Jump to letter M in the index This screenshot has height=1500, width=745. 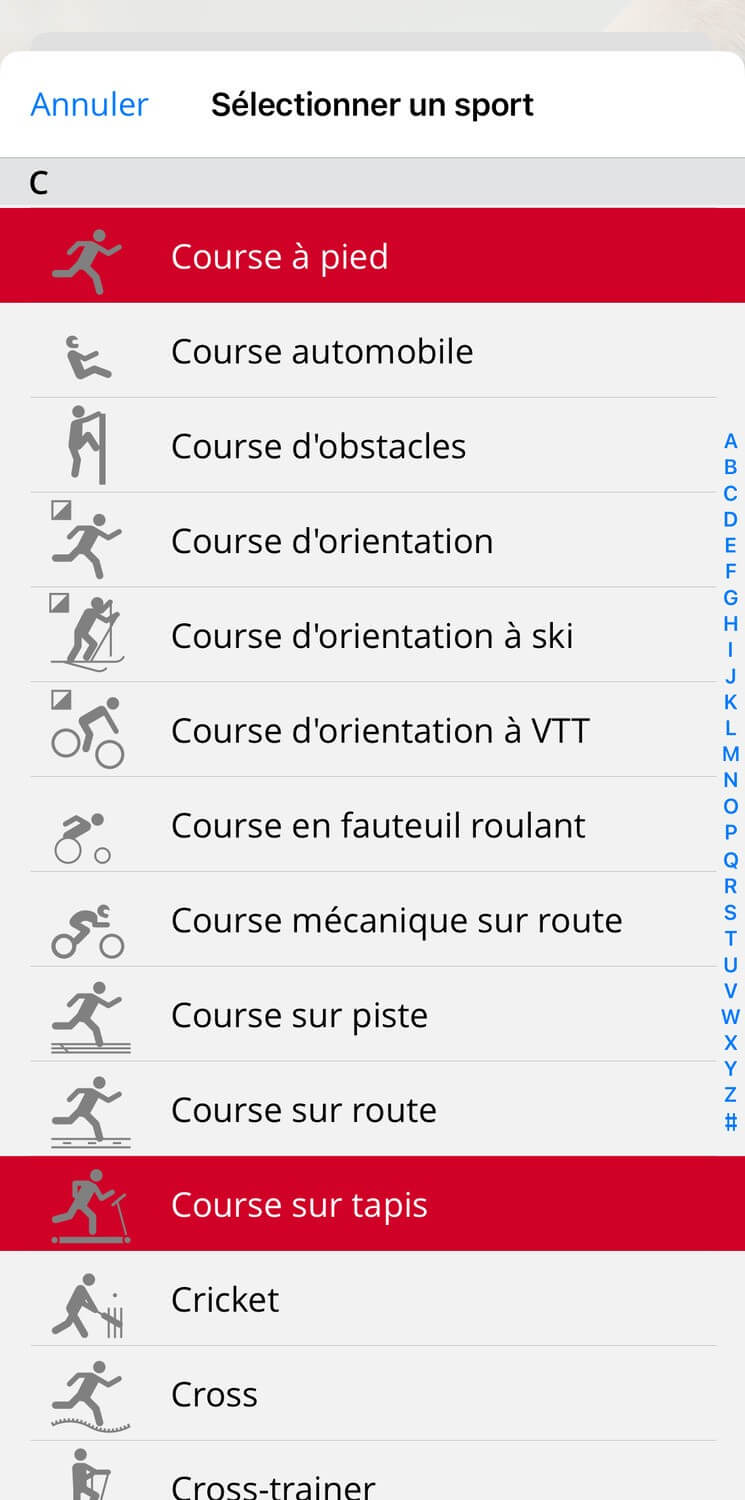tap(731, 754)
